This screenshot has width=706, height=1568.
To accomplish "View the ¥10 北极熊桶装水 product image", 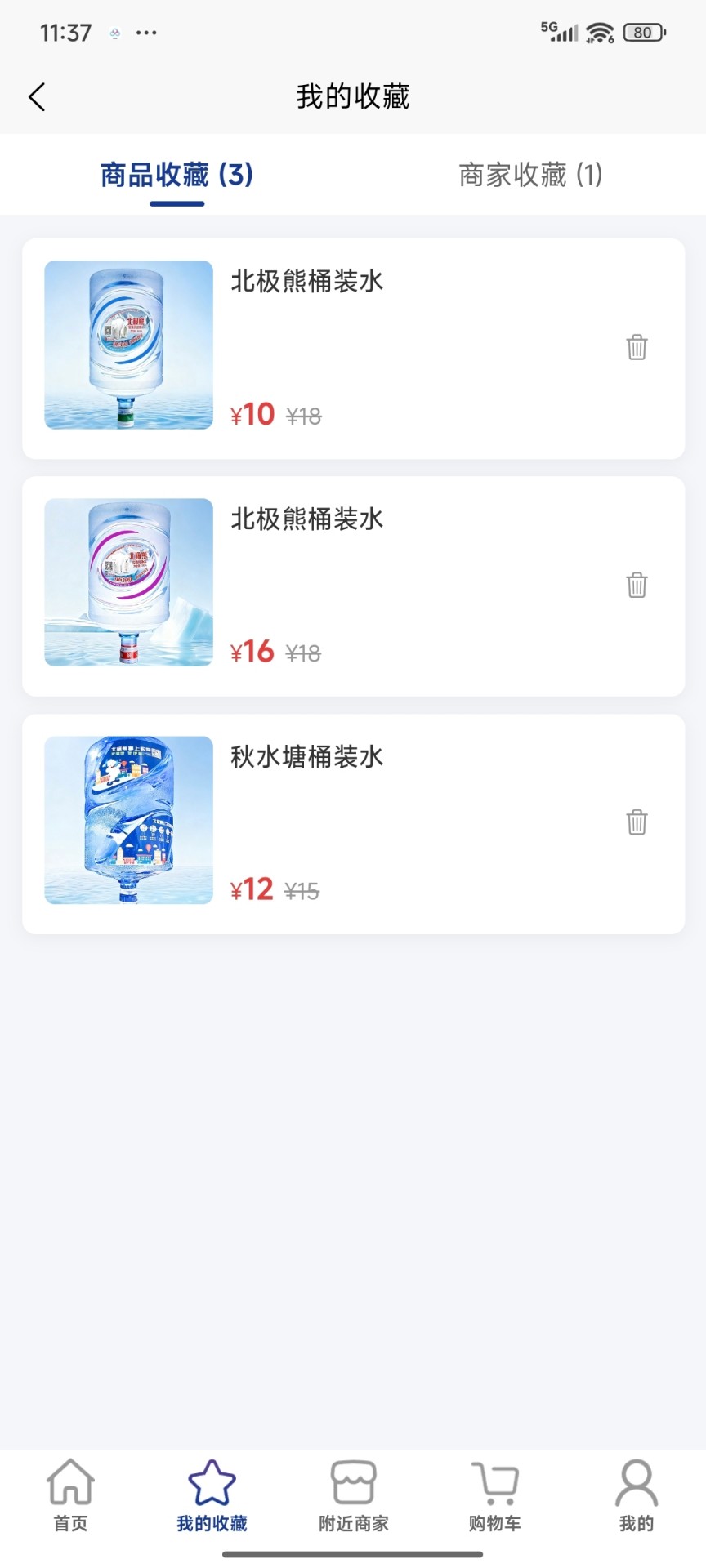I will pyautogui.click(x=127, y=345).
